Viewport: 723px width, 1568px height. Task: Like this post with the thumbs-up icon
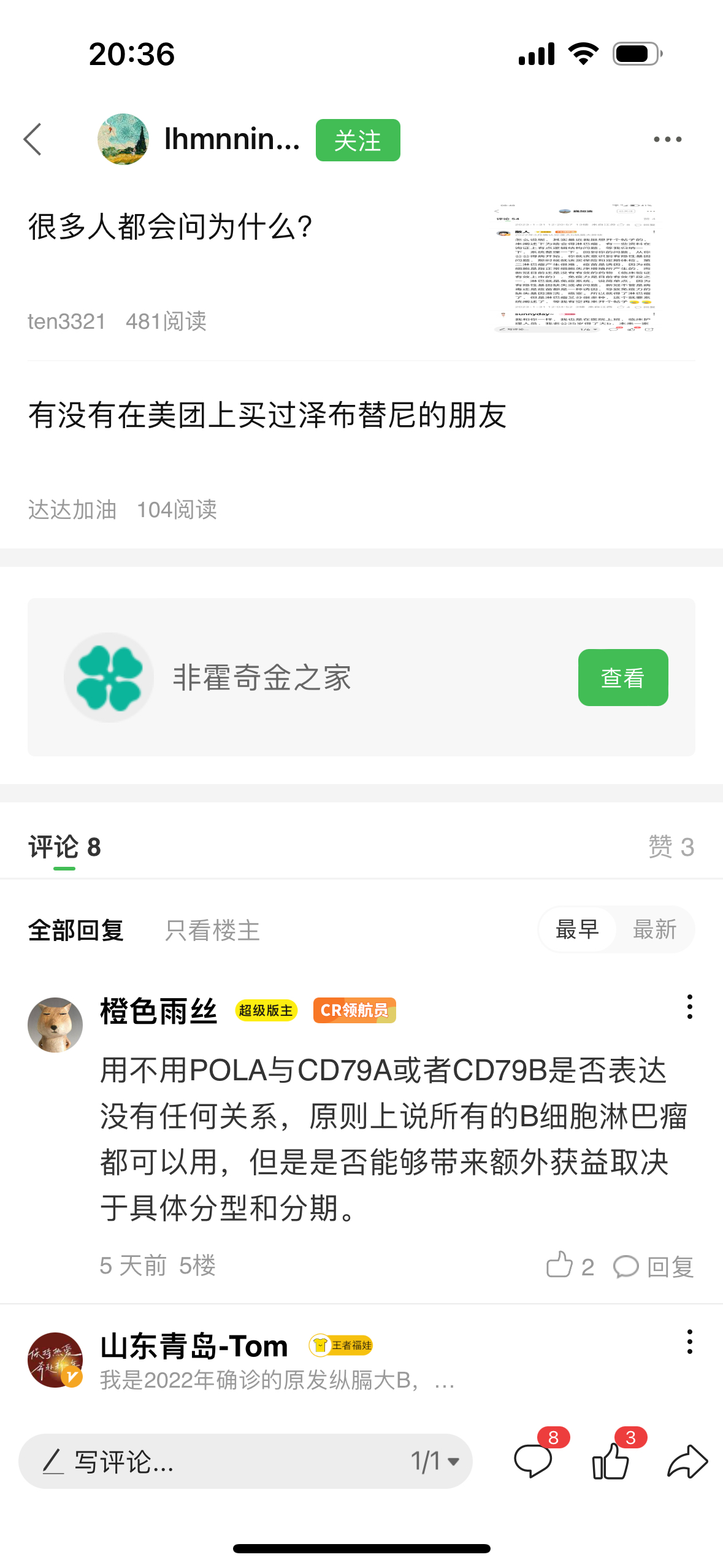click(611, 1461)
